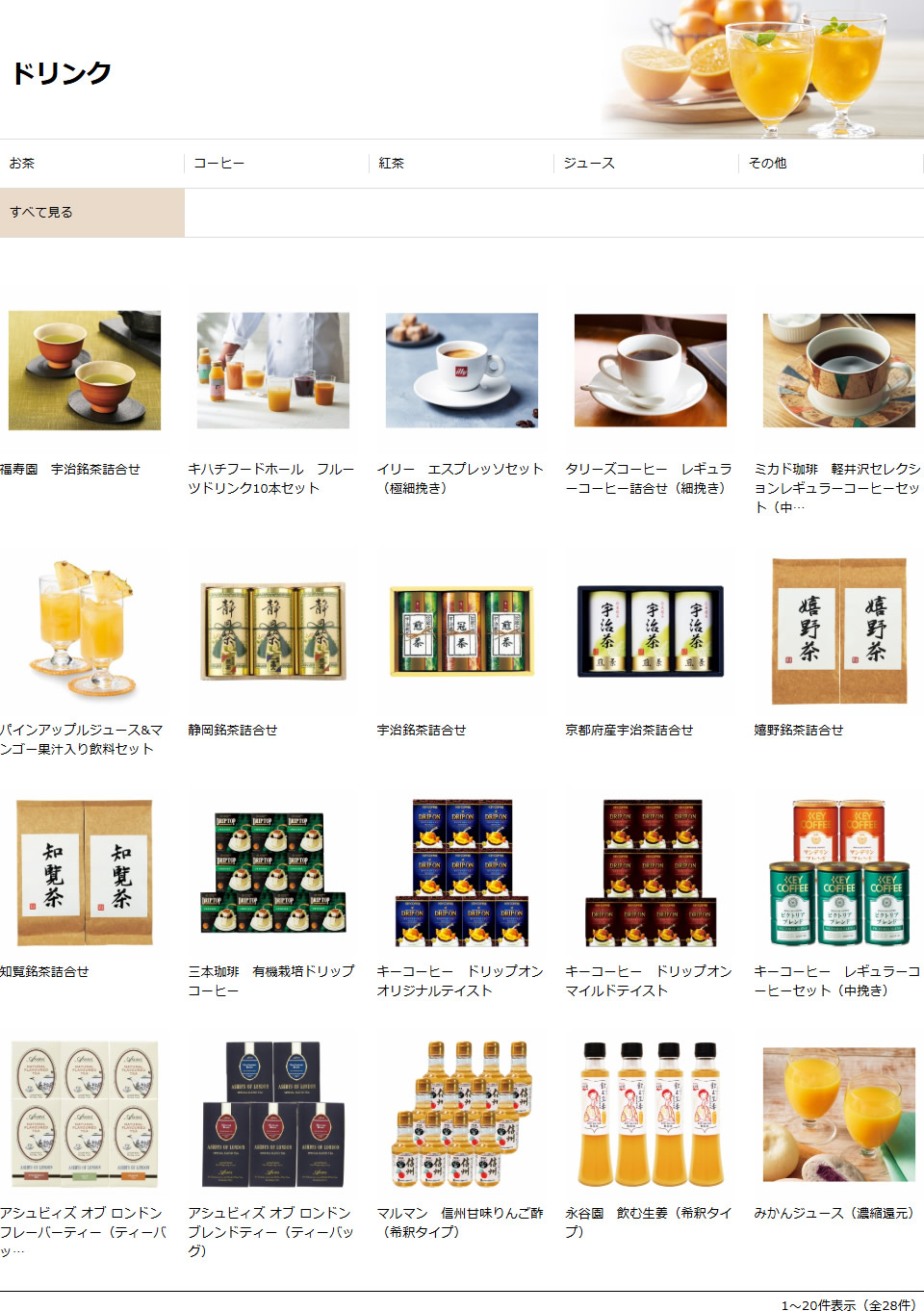Viewport: 924px width, 1311px height.
Task: View 三本珈琲 有機栽培ドリップコーヒー
Action: (x=273, y=873)
